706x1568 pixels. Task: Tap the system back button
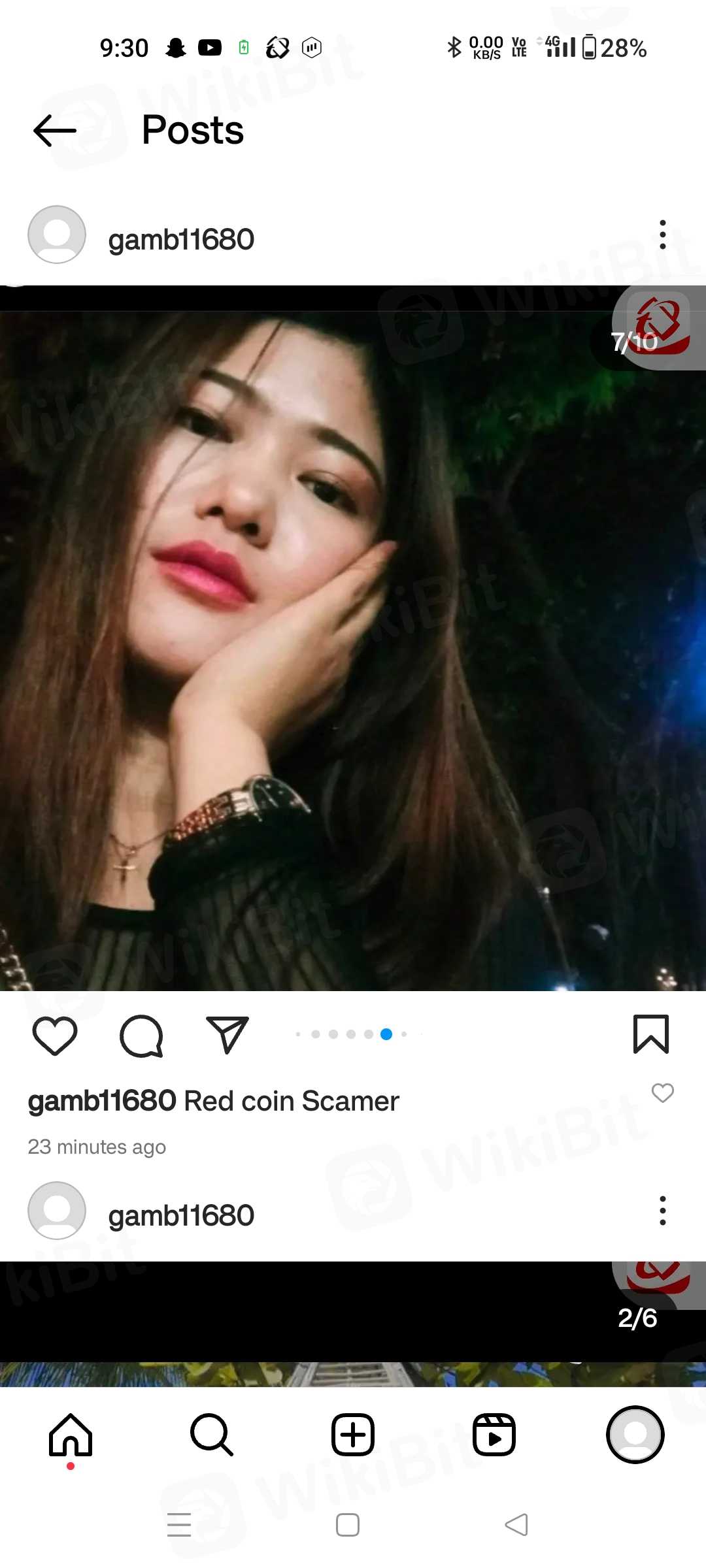pos(516,1525)
